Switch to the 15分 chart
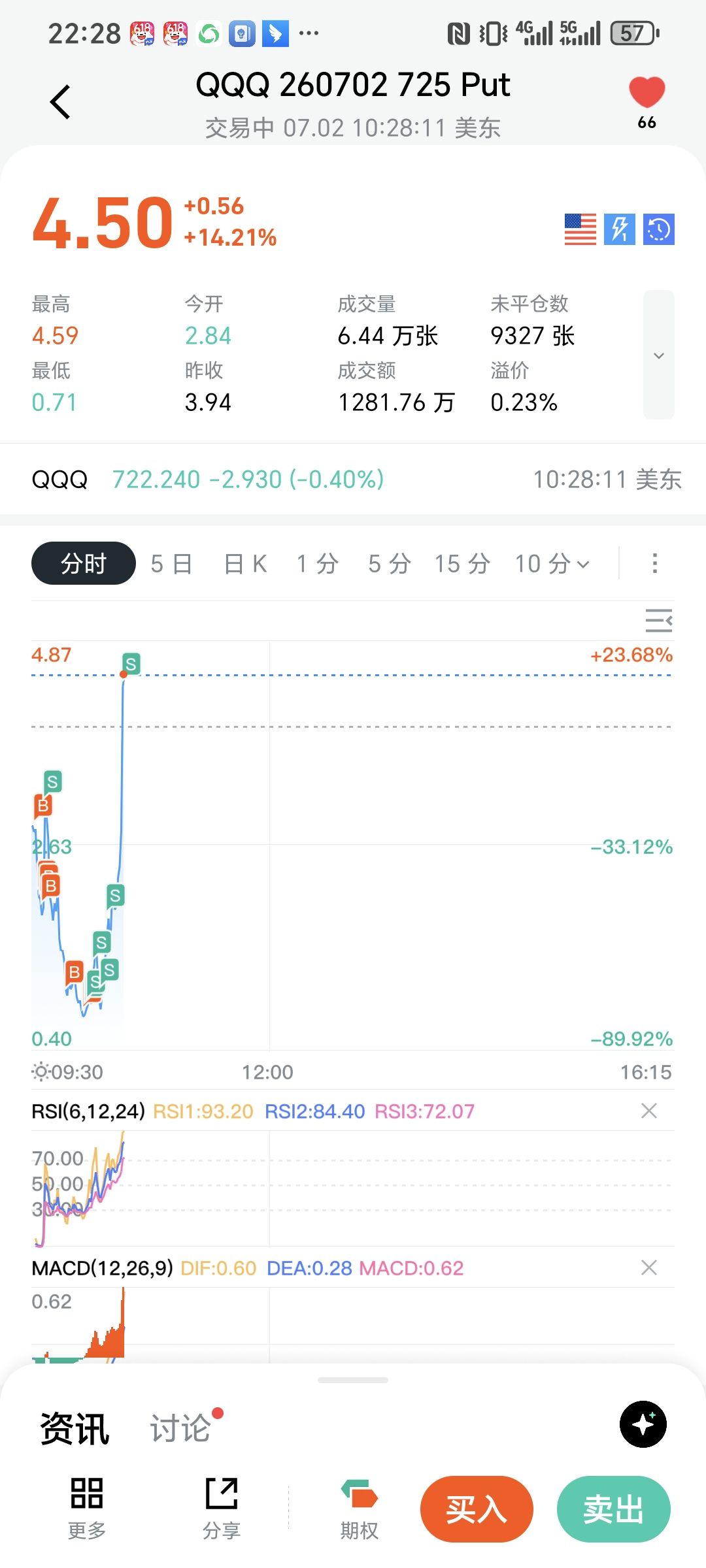Viewport: 706px width, 1568px height. coord(462,563)
